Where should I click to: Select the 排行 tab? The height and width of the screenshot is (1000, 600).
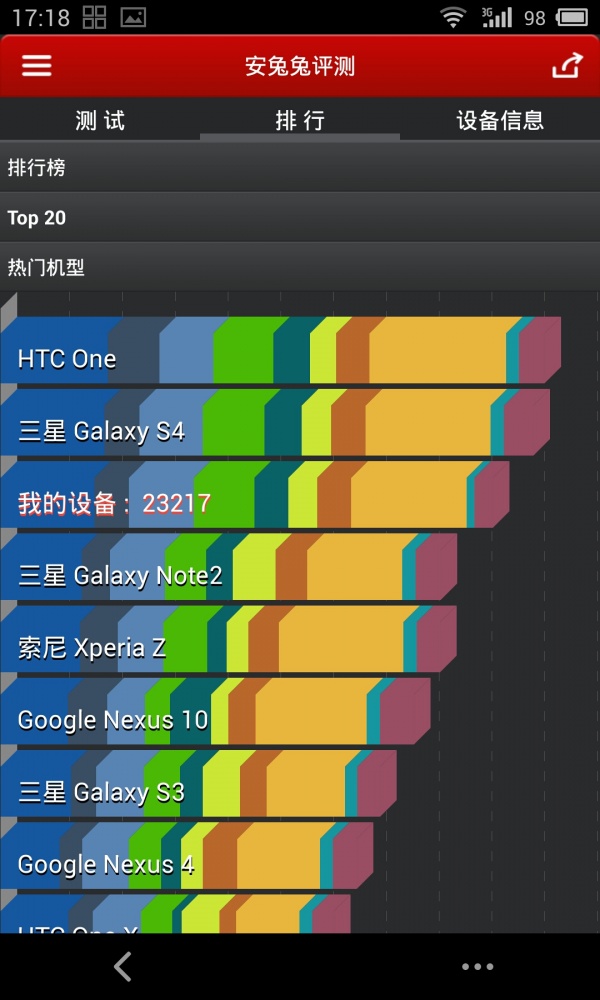[x=300, y=120]
